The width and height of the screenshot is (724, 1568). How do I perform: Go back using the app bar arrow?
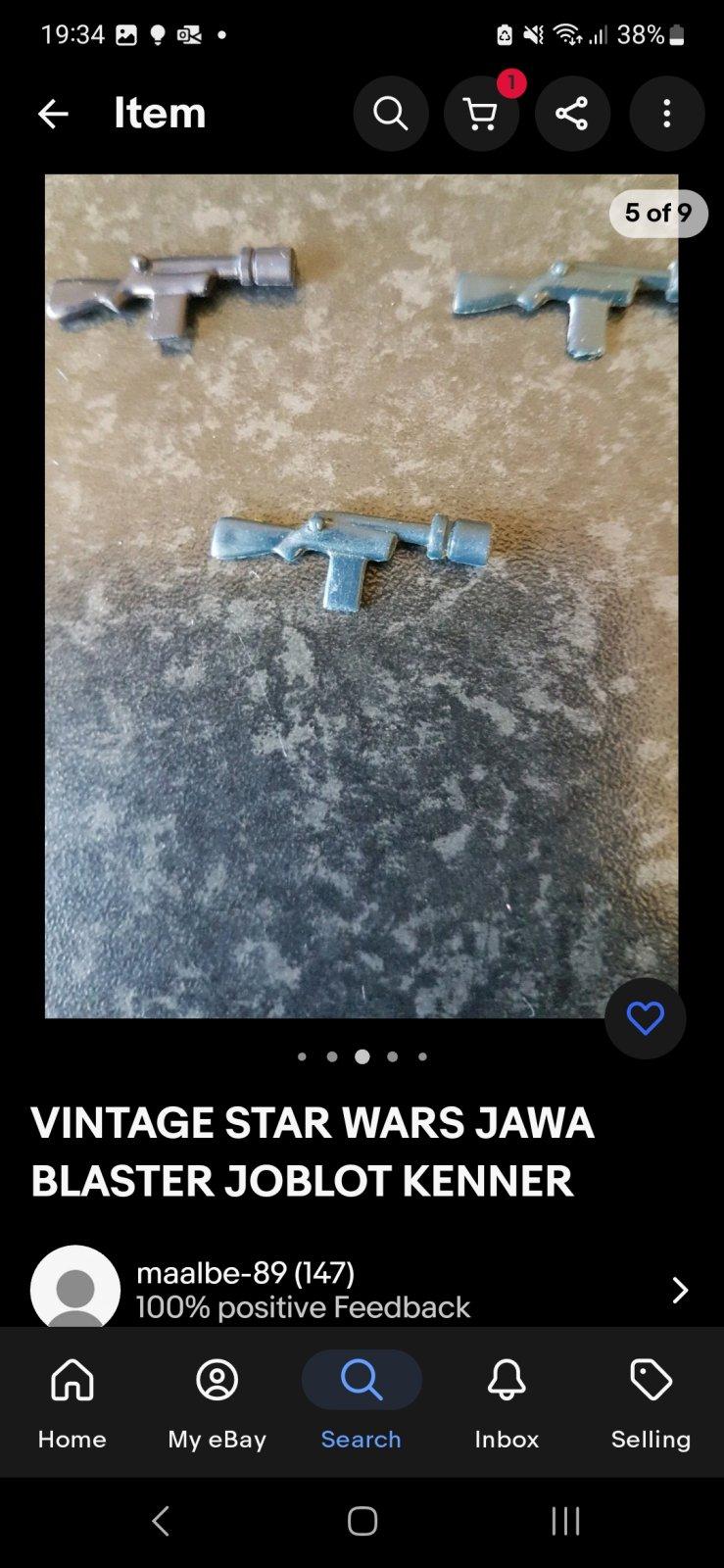53,115
